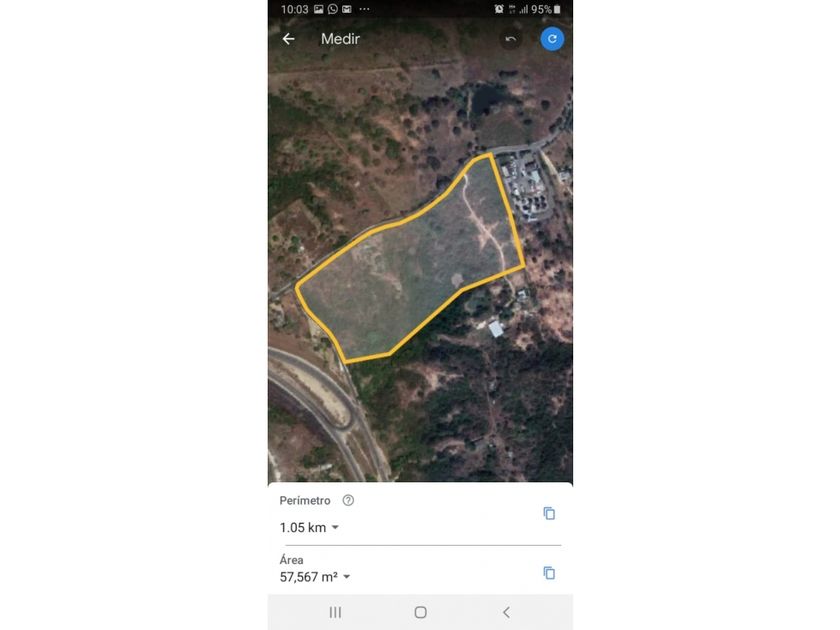
Task: Copy the Área value
Action: [x=549, y=573]
